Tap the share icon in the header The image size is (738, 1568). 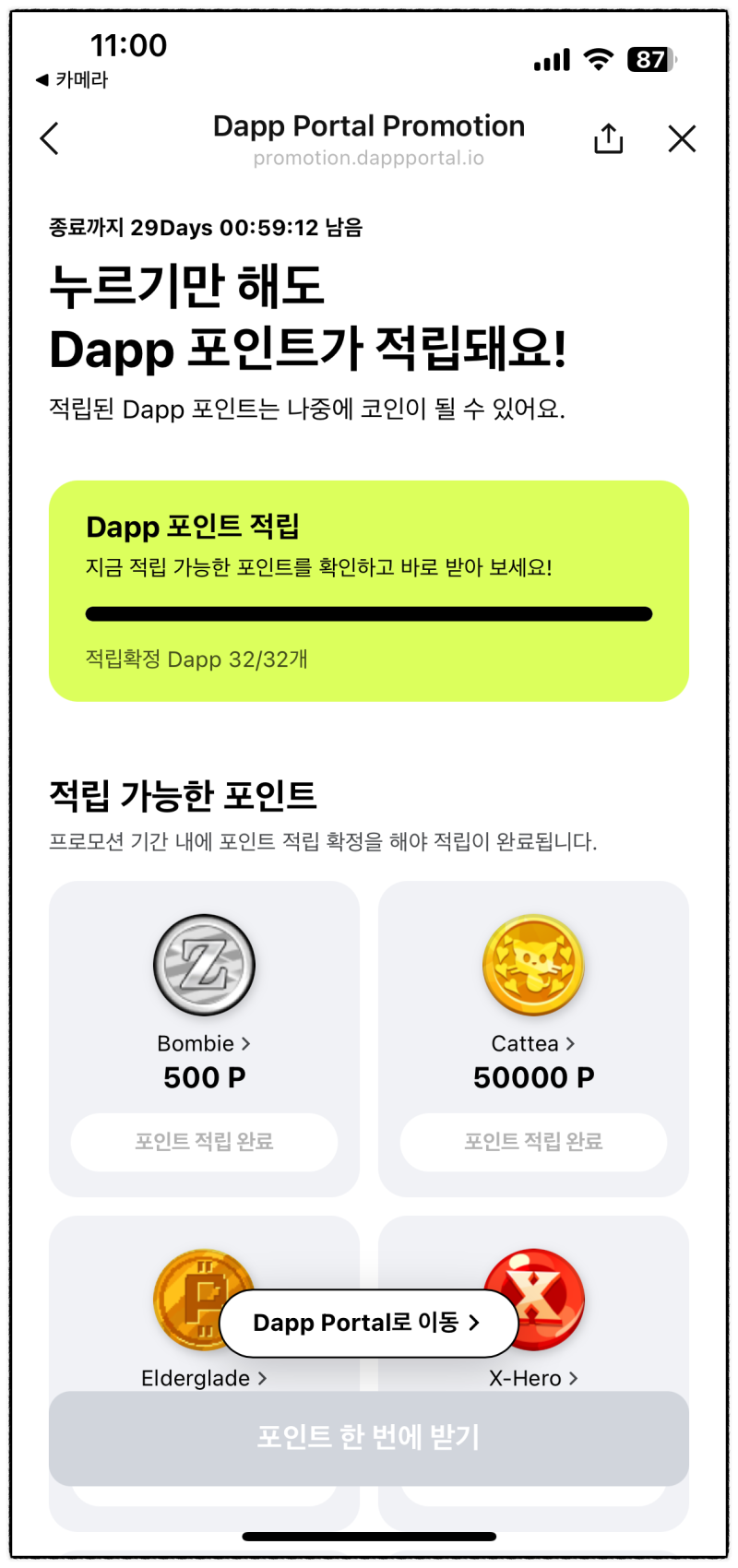pyautogui.click(x=607, y=137)
